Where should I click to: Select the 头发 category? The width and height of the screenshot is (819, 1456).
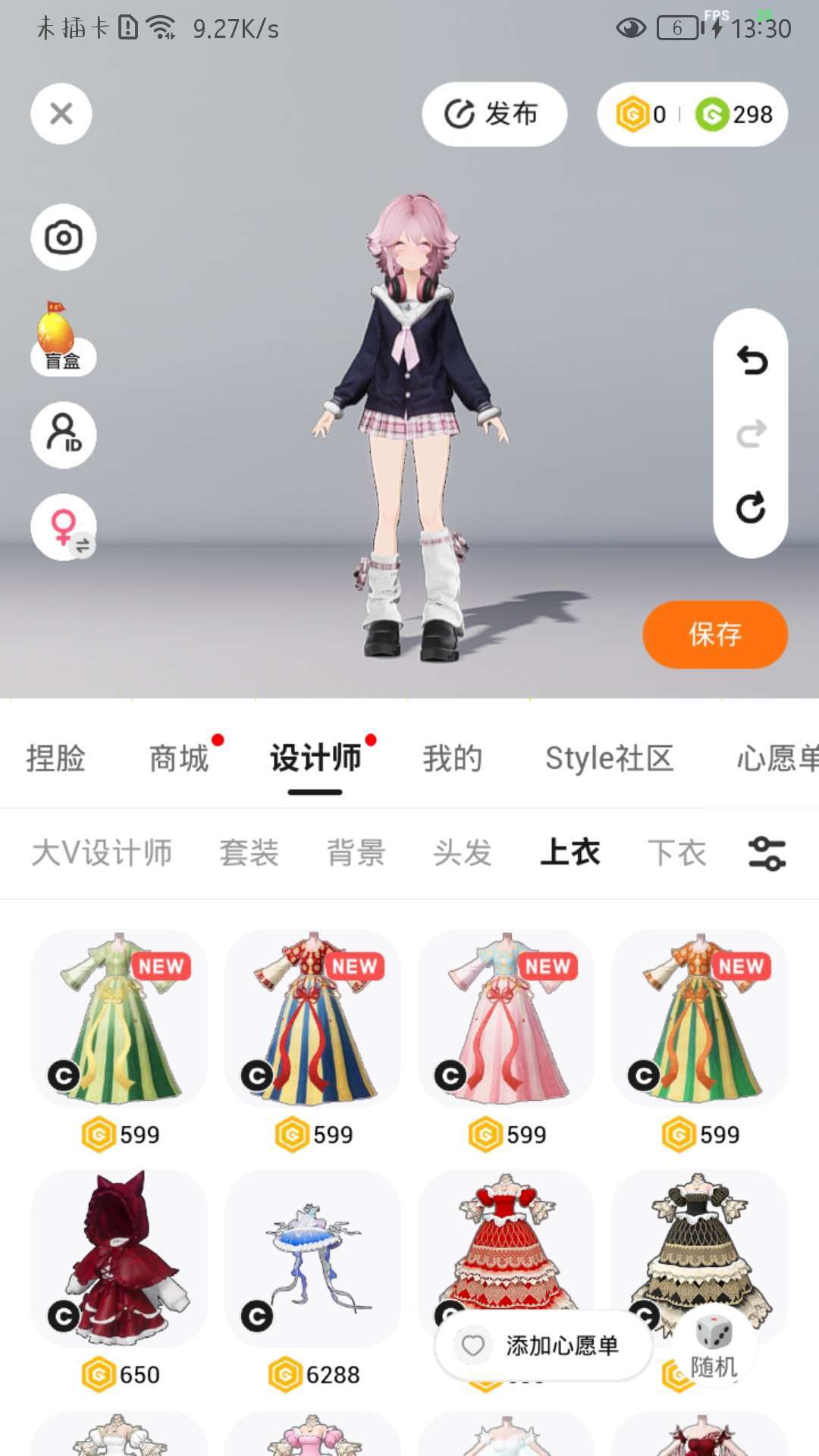(x=463, y=853)
